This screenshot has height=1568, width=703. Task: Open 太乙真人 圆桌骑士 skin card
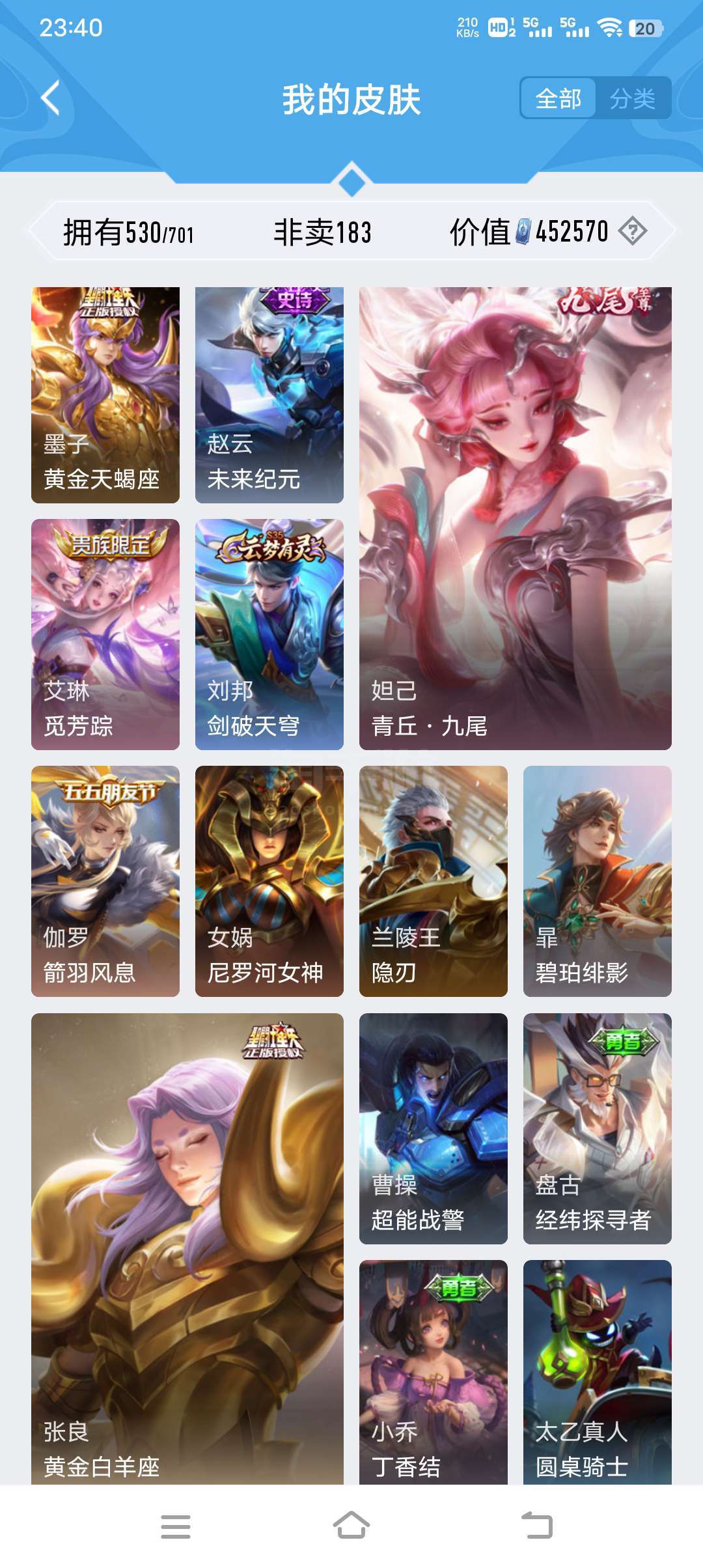click(598, 1373)
